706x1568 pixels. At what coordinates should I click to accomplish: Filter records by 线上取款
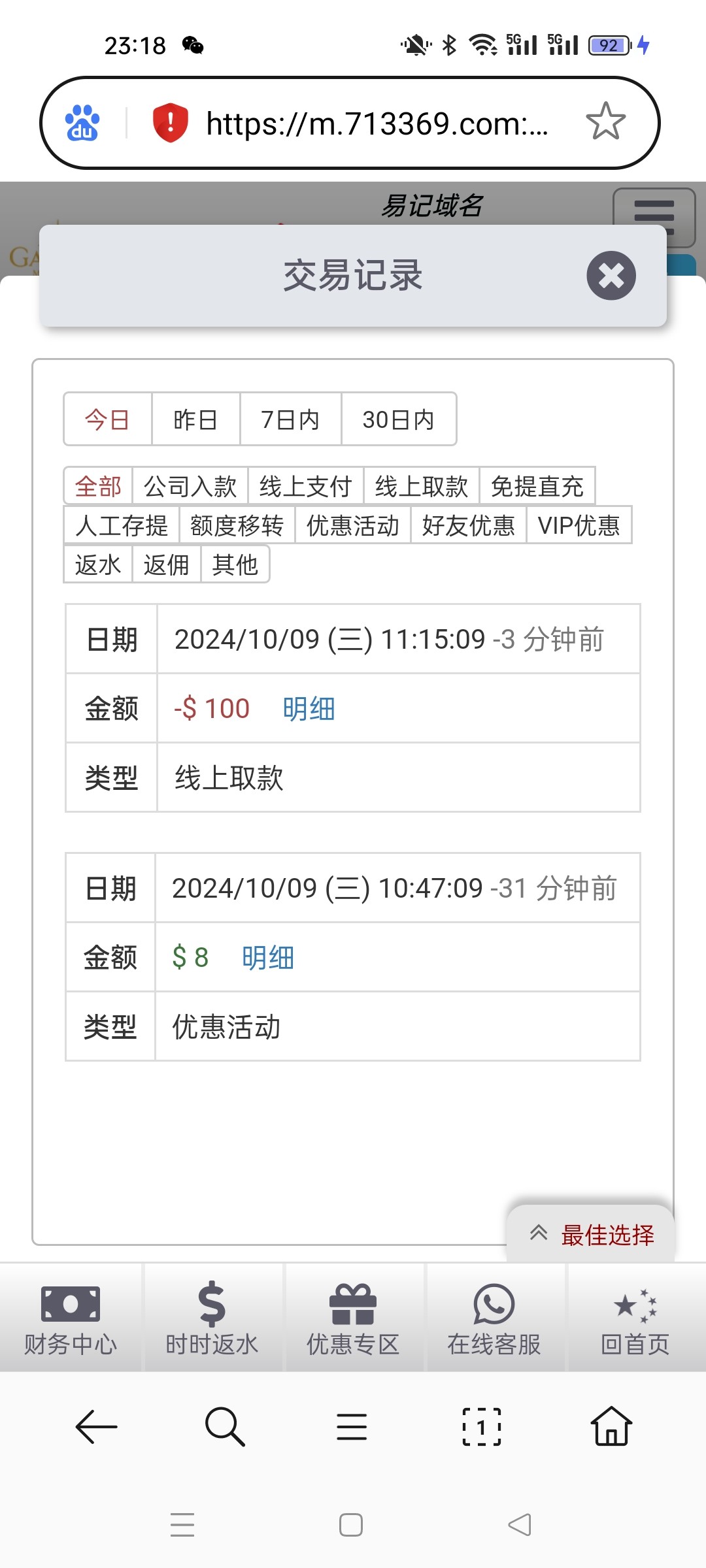pyautogui.click(x=421, y=487)
